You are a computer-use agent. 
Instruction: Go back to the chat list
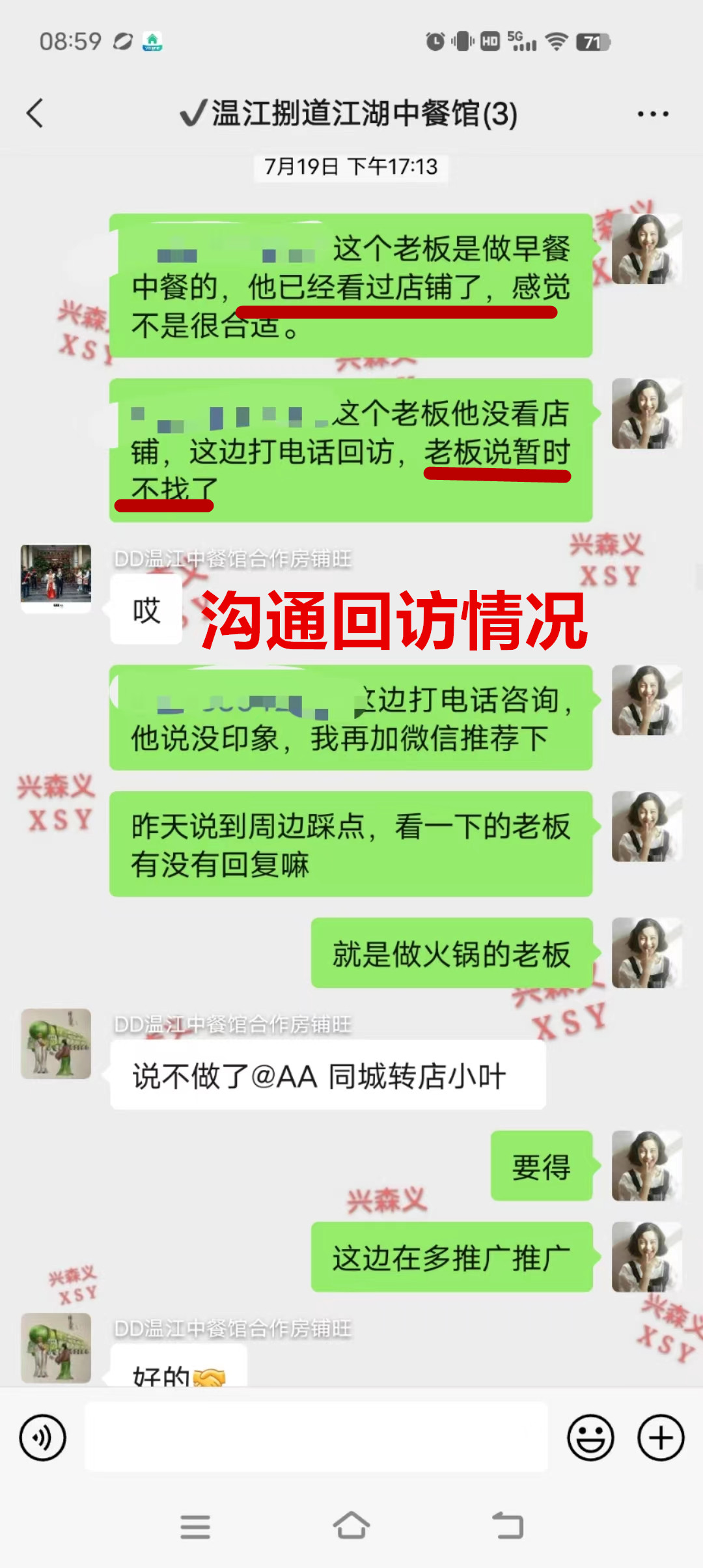coord(35,113)
